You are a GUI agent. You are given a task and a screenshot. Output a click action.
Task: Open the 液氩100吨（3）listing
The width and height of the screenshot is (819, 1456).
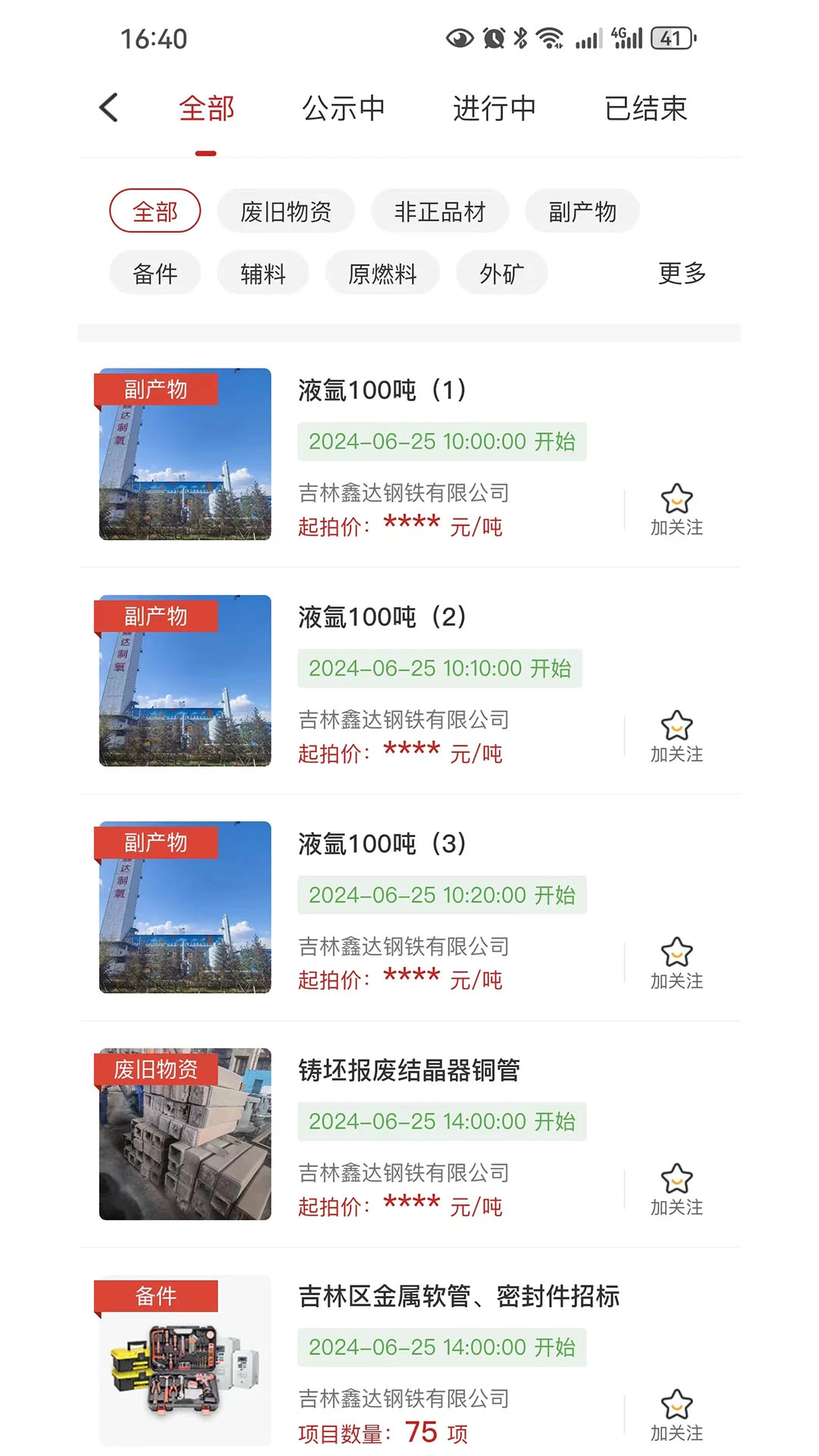(x=382, y=844)
